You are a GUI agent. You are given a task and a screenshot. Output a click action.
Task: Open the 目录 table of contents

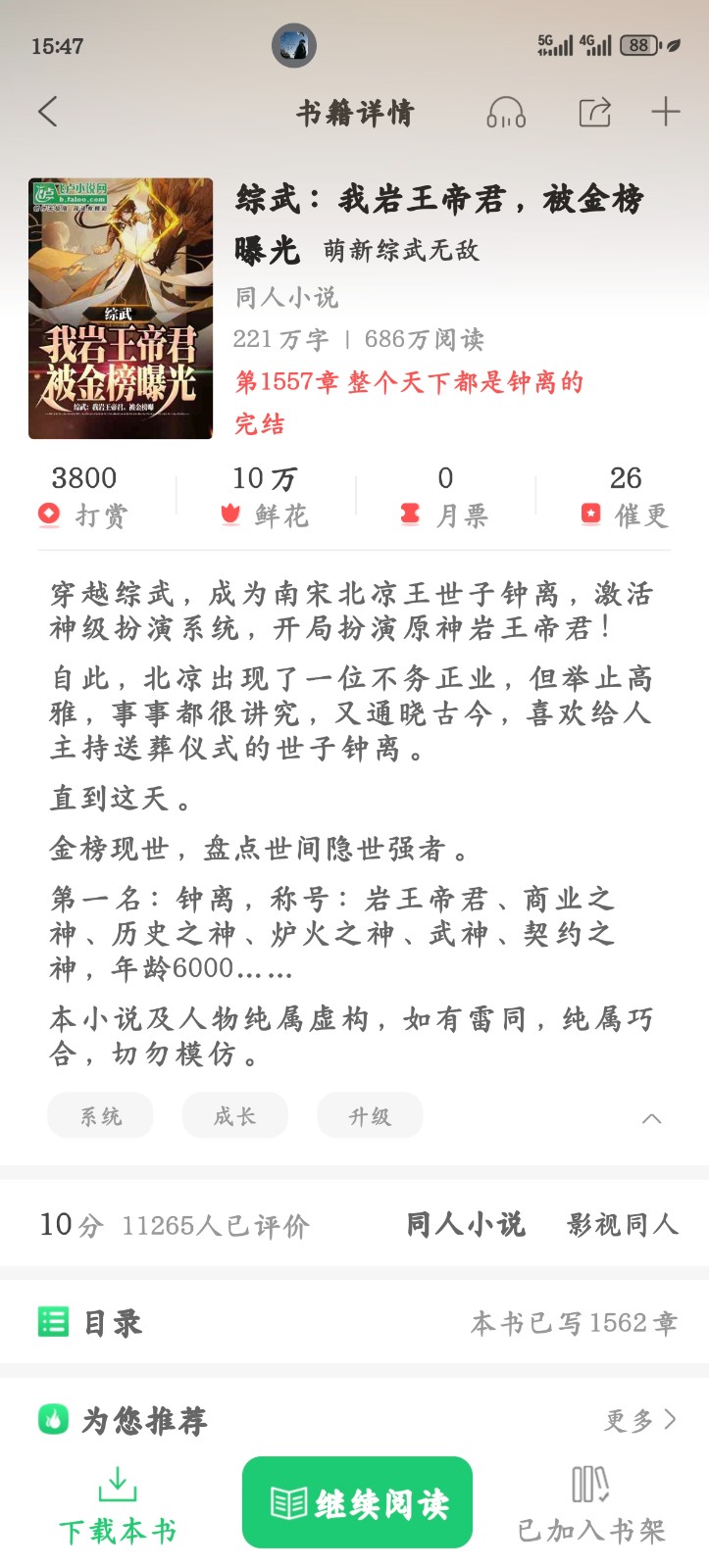[x=113, y=1323]
